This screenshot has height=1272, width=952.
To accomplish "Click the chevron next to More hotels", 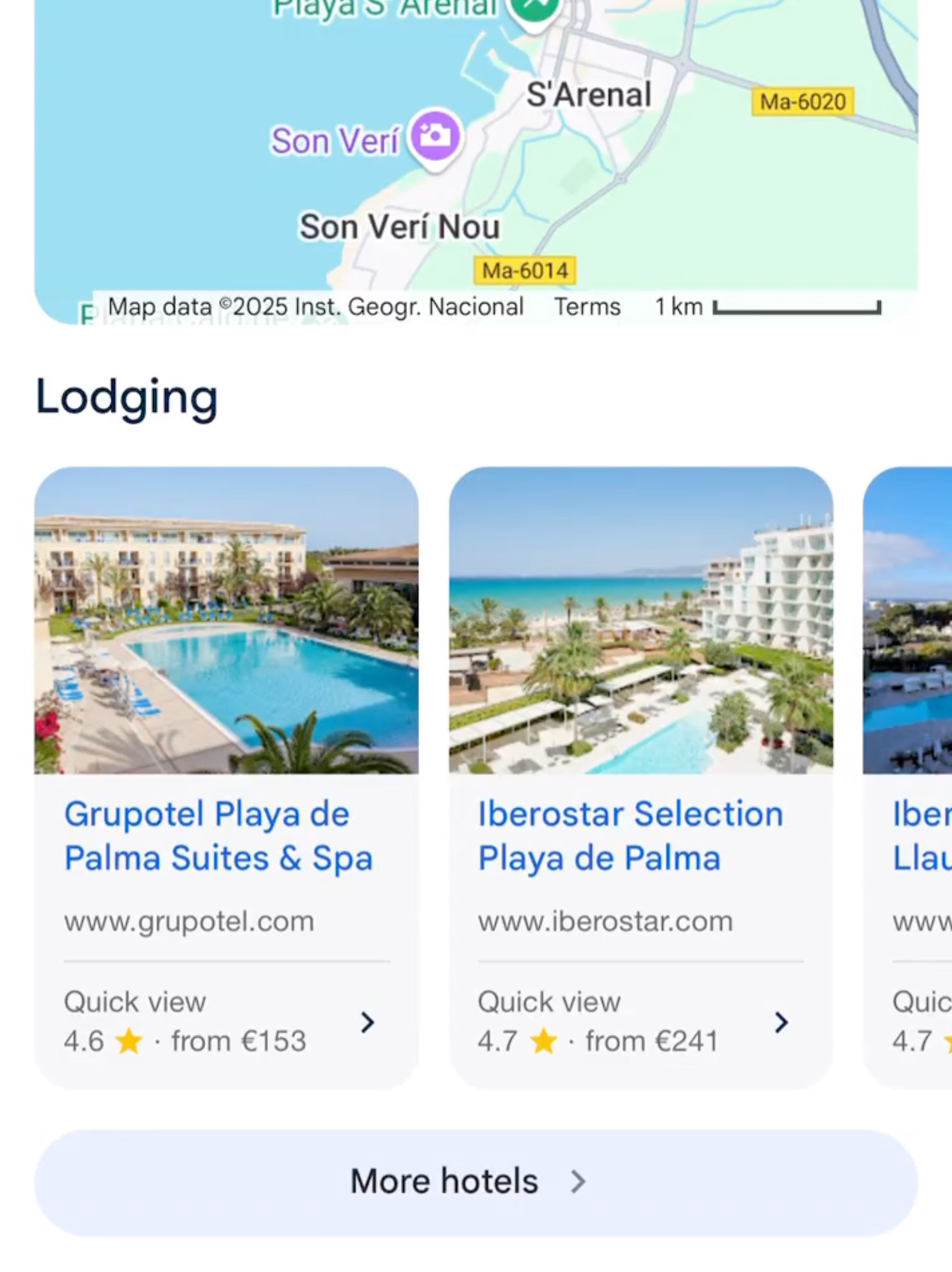I will coord(579,1180).
